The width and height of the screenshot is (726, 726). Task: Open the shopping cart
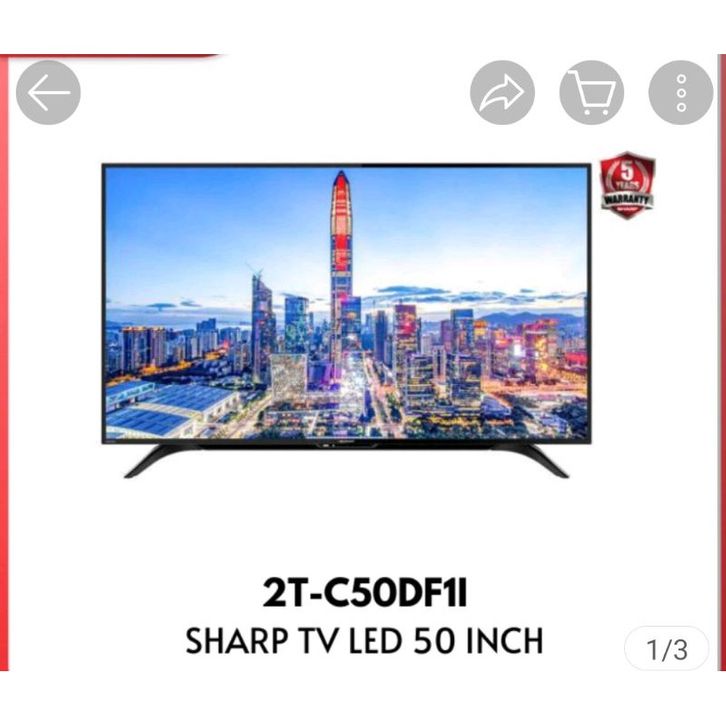591,93
